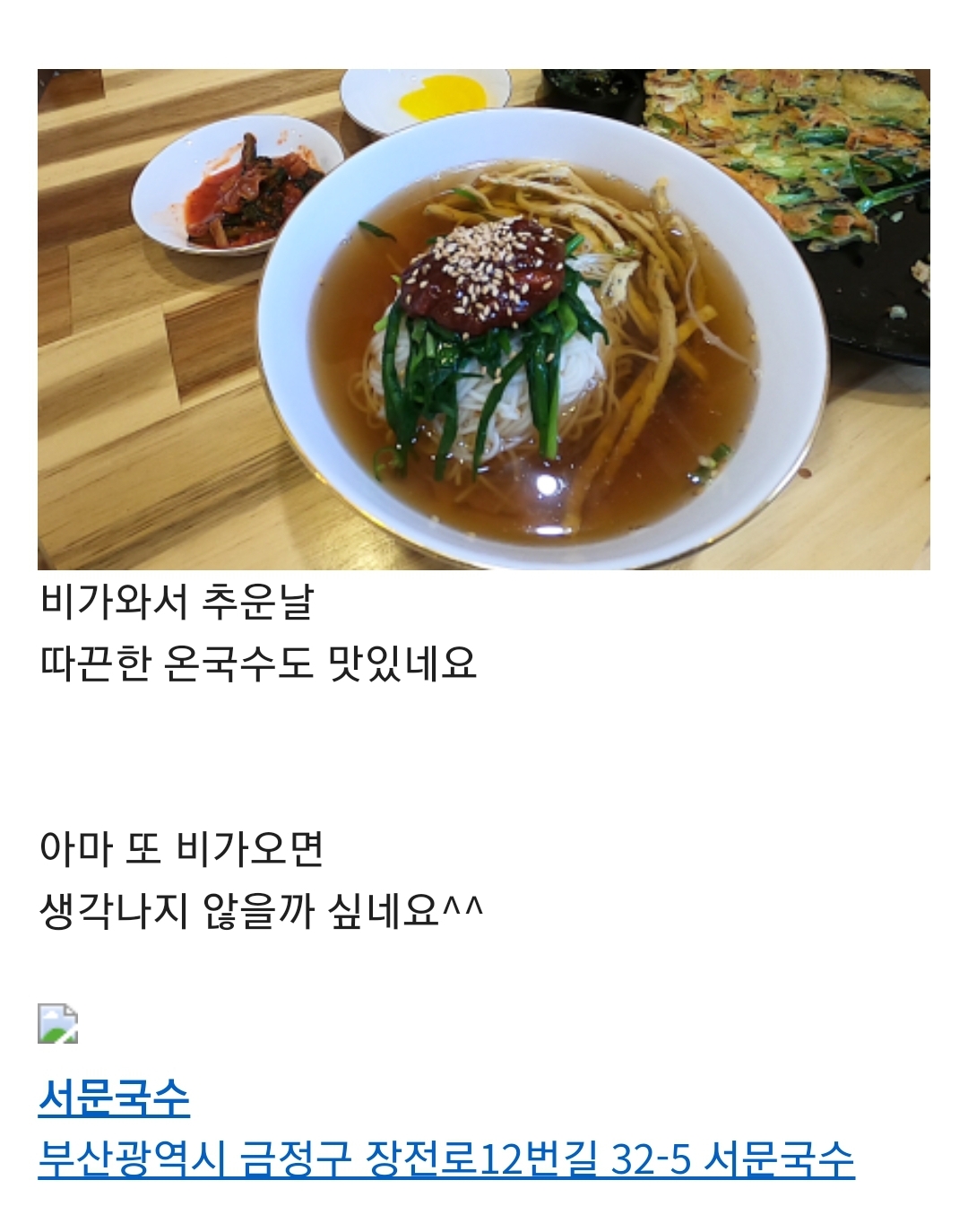View the noodle soup photo
The width and height of the screenshot is (968, 1232).
click(483, 319)
